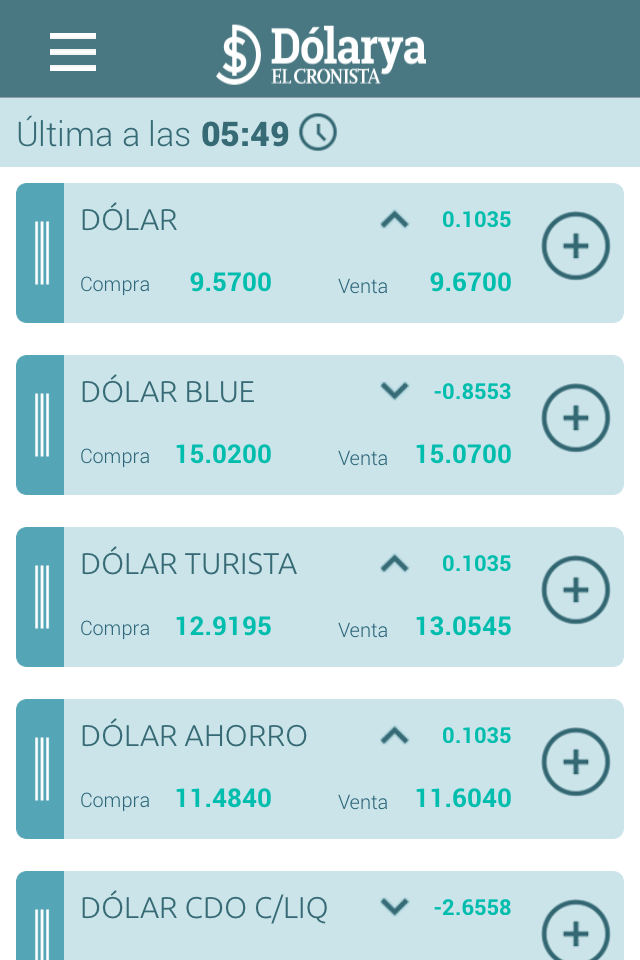Tap the reorder handle on DÓLAR BLUE
The image size is (640, 960).
(x=41, y=425)
